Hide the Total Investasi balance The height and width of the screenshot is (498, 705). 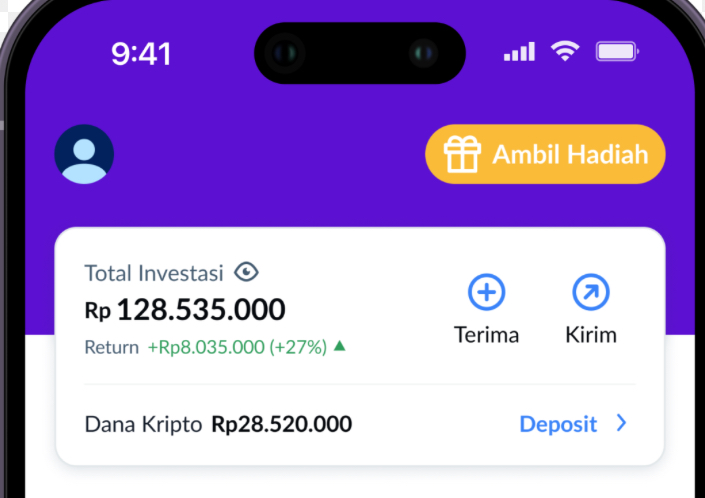tap(246, 271)
